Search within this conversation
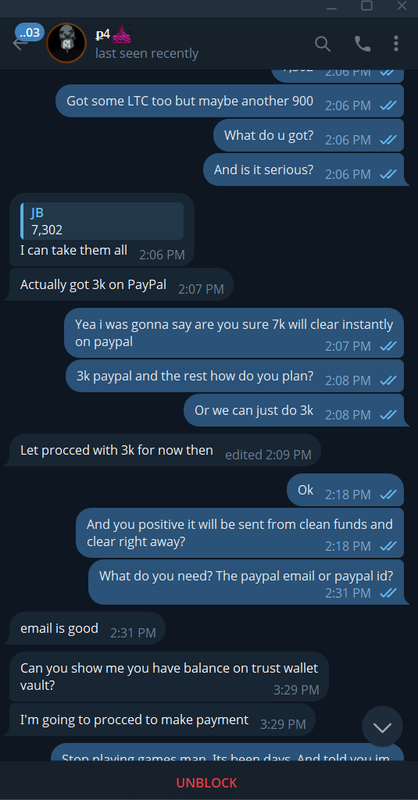This screenshot has height=800, width=418. pos(323,44)
